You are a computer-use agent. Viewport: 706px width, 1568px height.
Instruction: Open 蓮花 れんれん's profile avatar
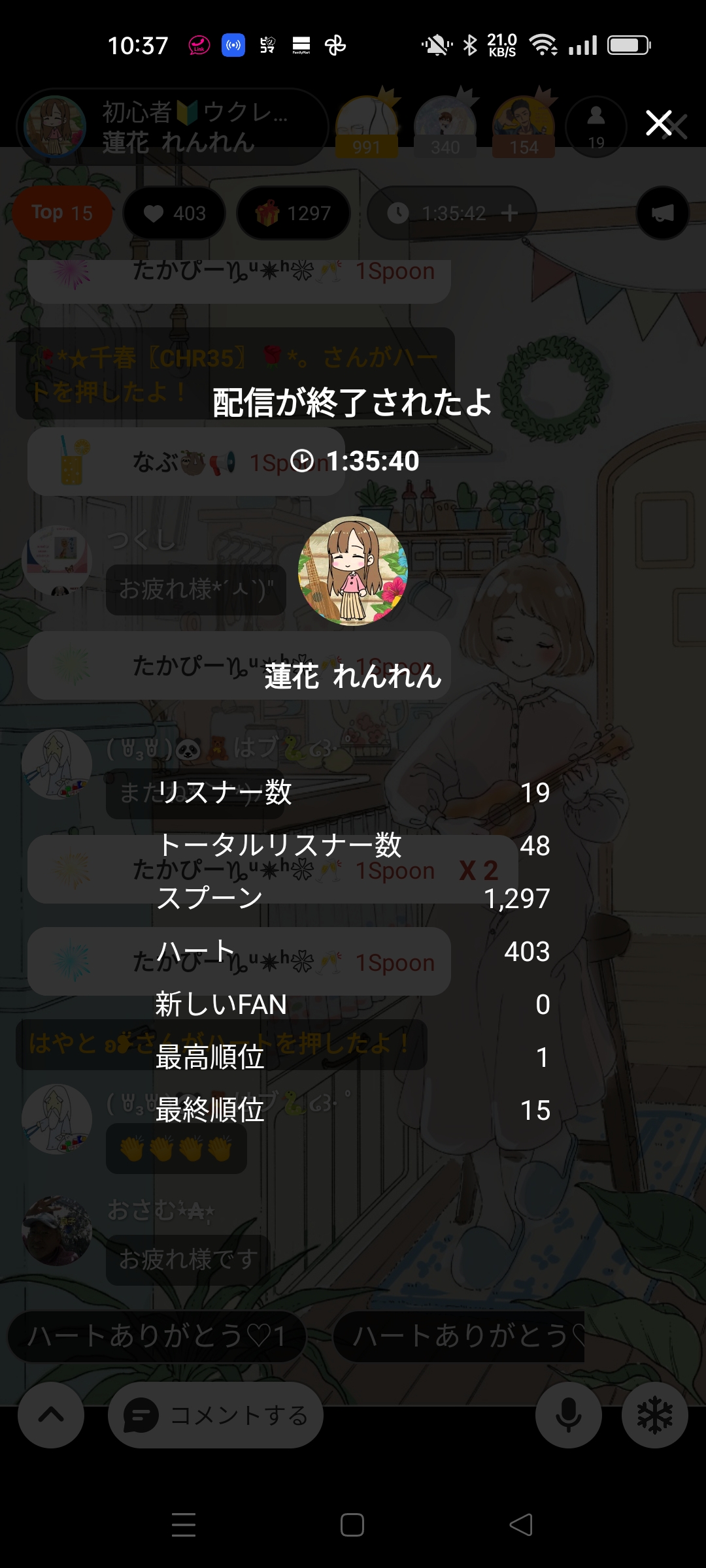[x=353, y=571]
